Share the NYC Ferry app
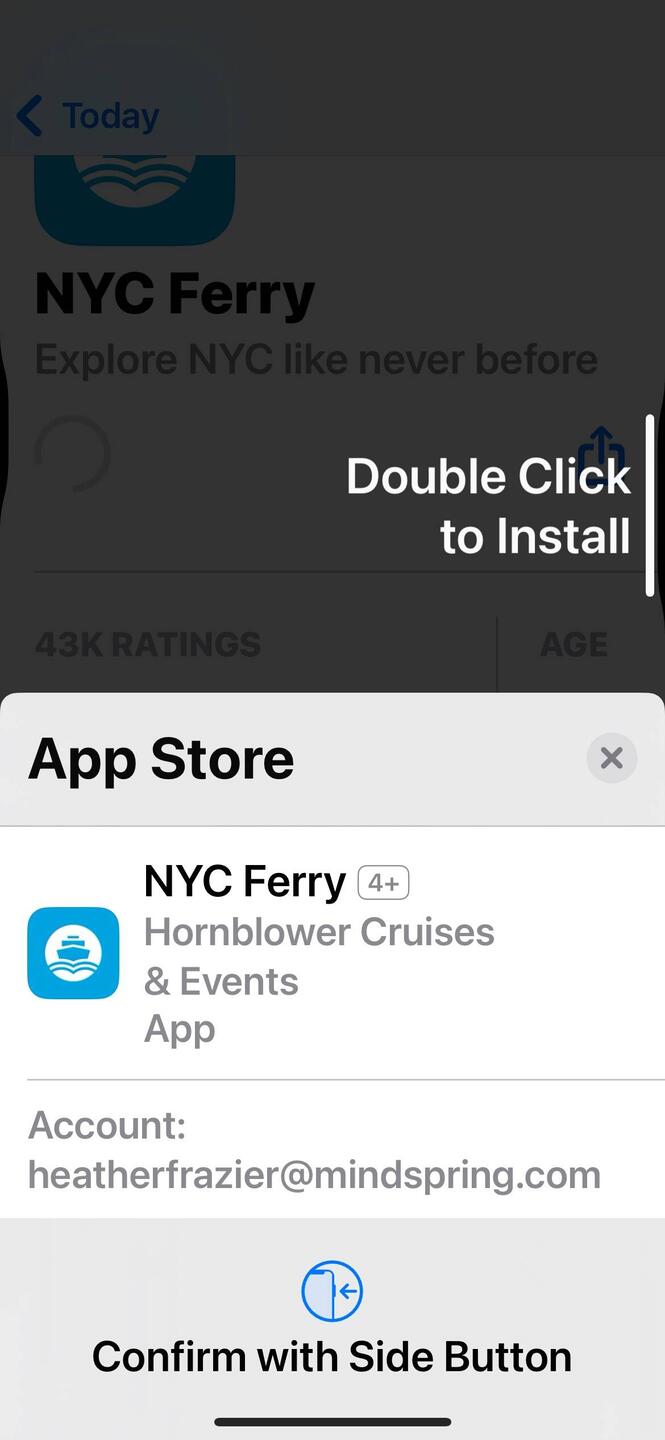Viewport: 665px width, 1440px height. (601, 447)
